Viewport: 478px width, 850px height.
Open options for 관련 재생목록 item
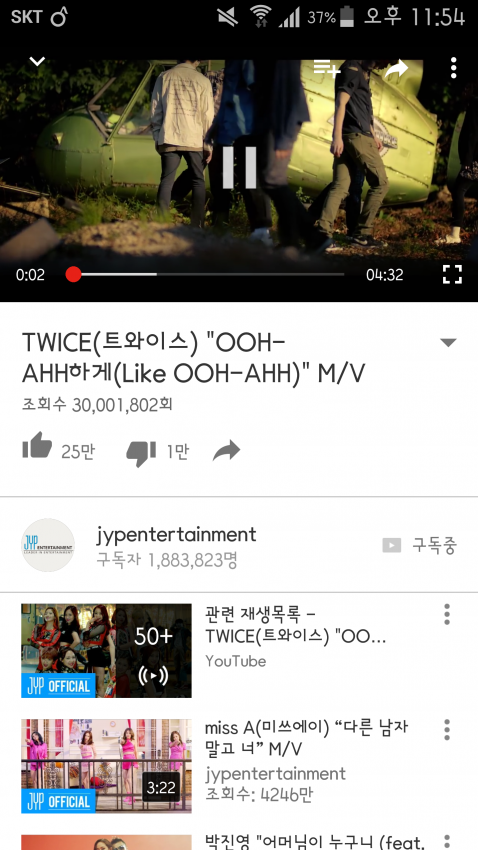click(447, 614)
